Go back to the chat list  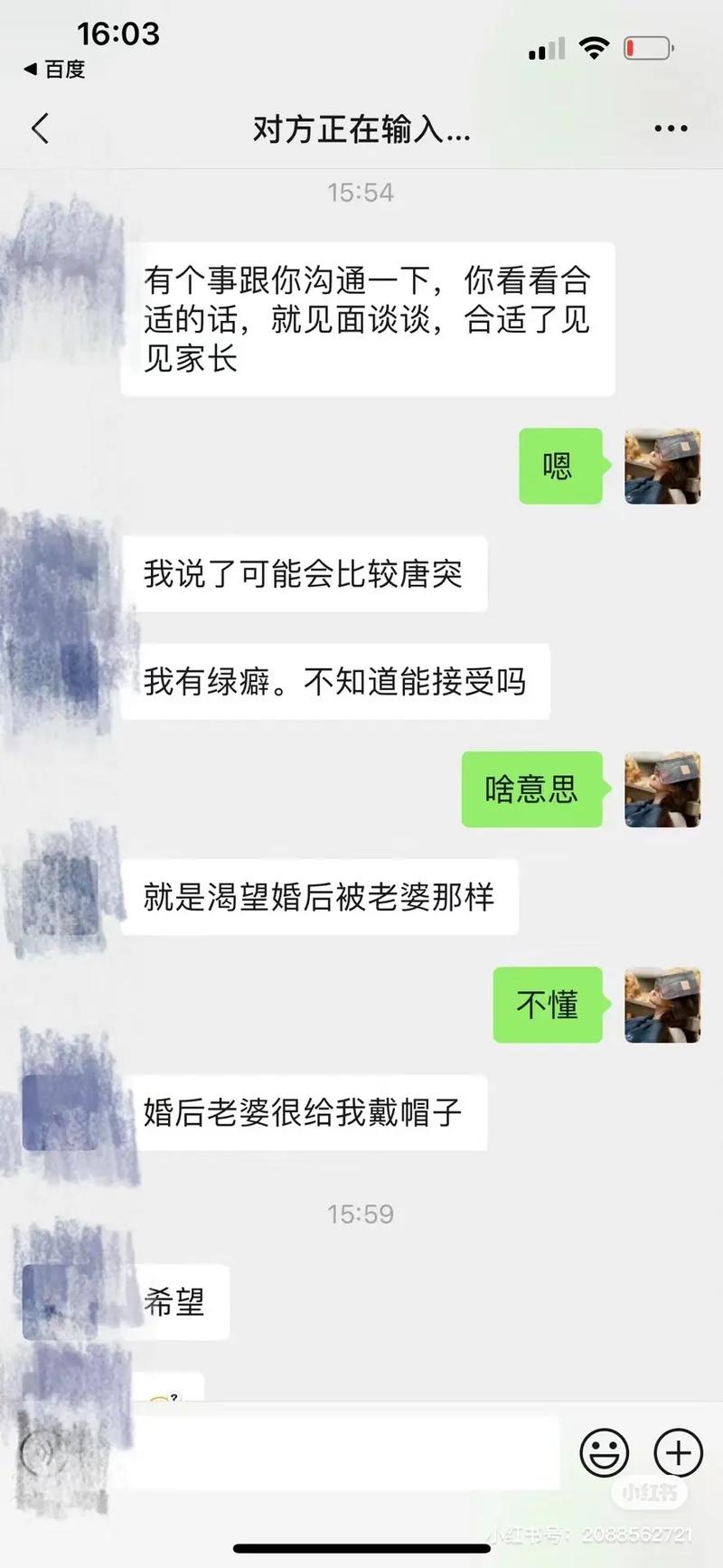(40, 129)
